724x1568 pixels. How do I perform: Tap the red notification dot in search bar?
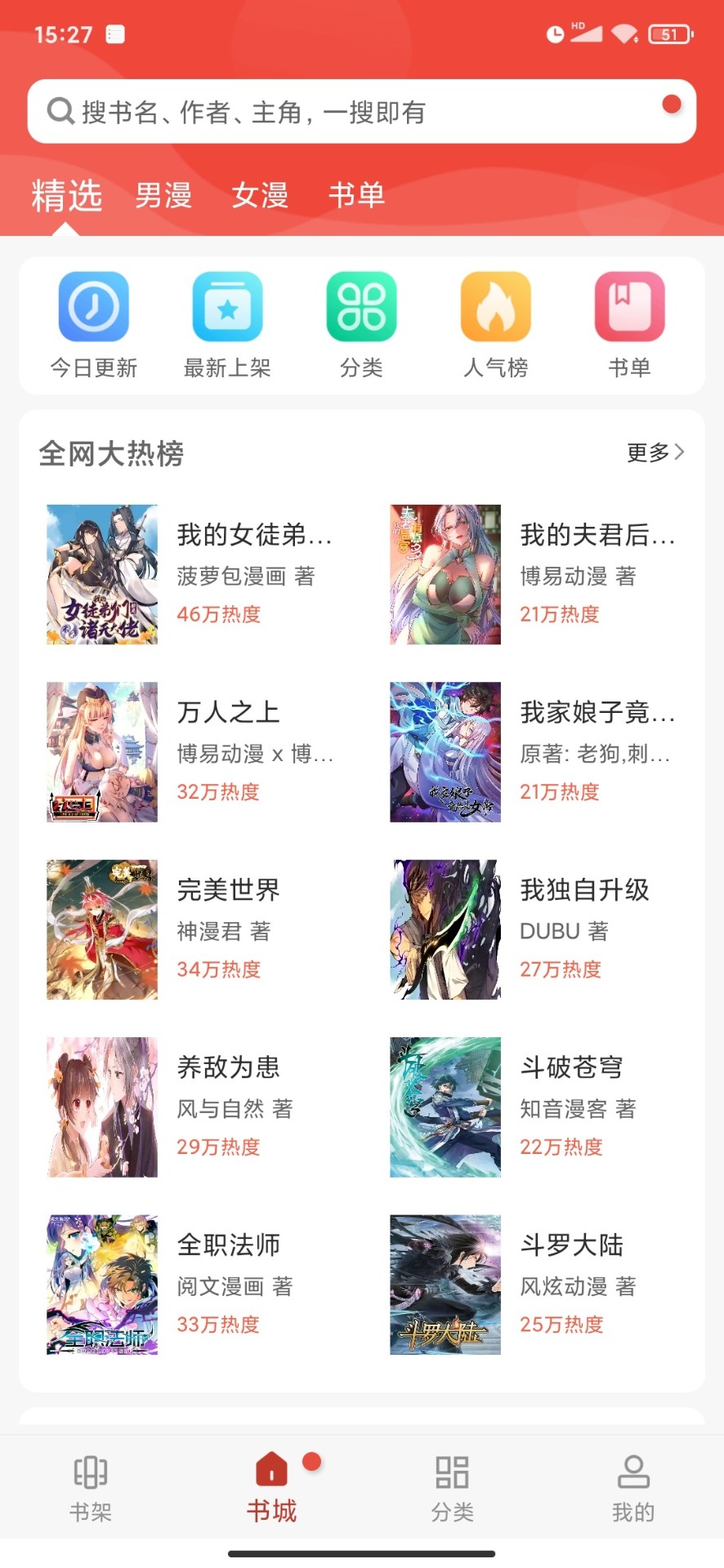[672, 104]
